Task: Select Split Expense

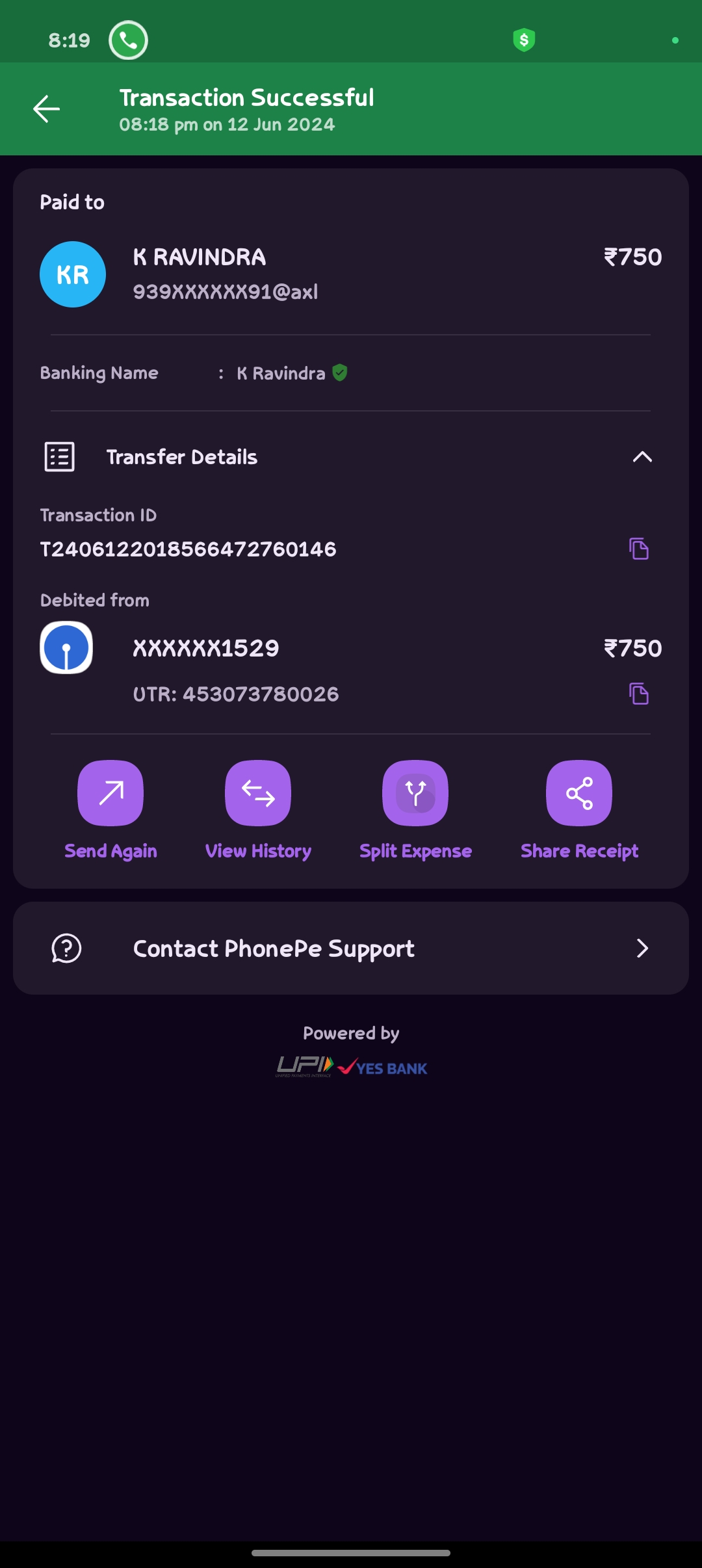Action: [415, 793]
